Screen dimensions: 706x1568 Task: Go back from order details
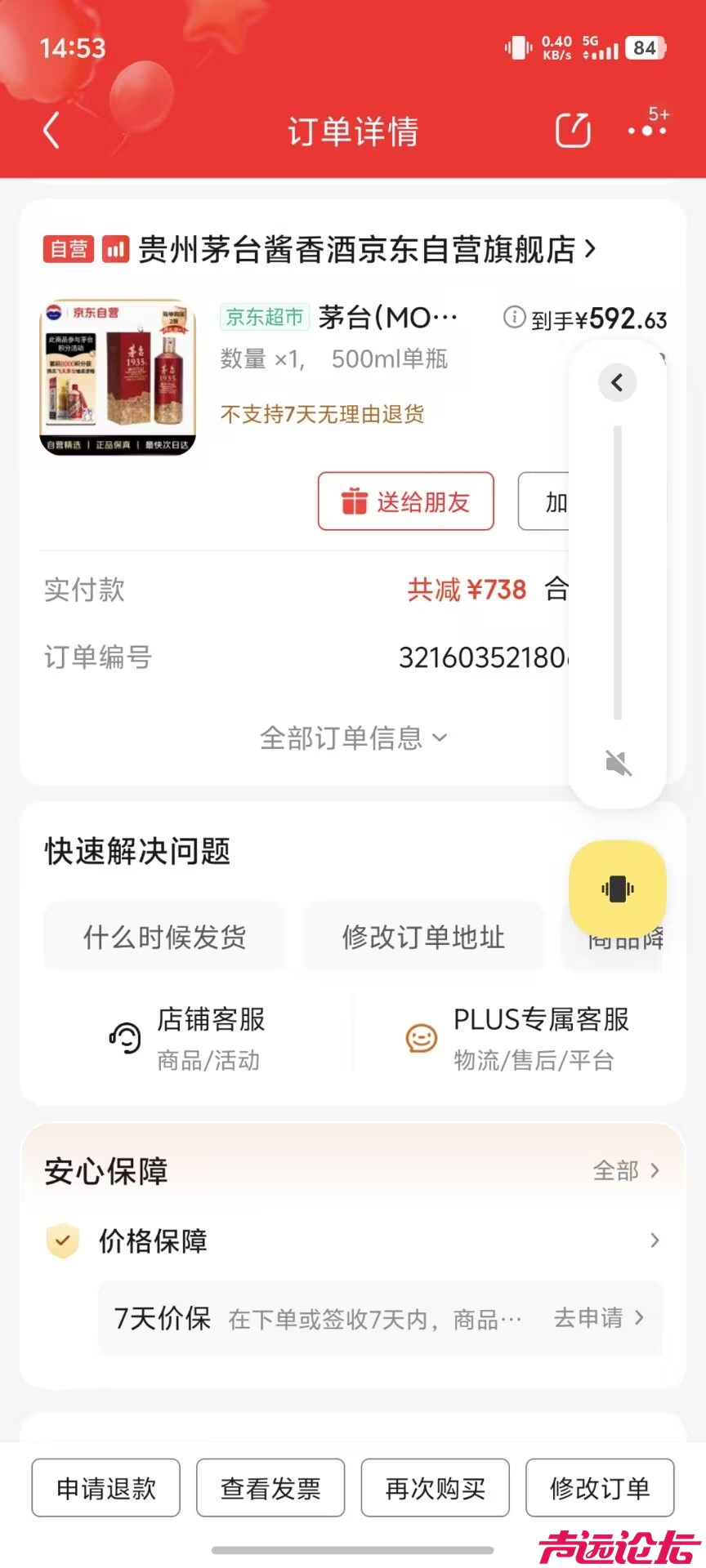(51, 131)
